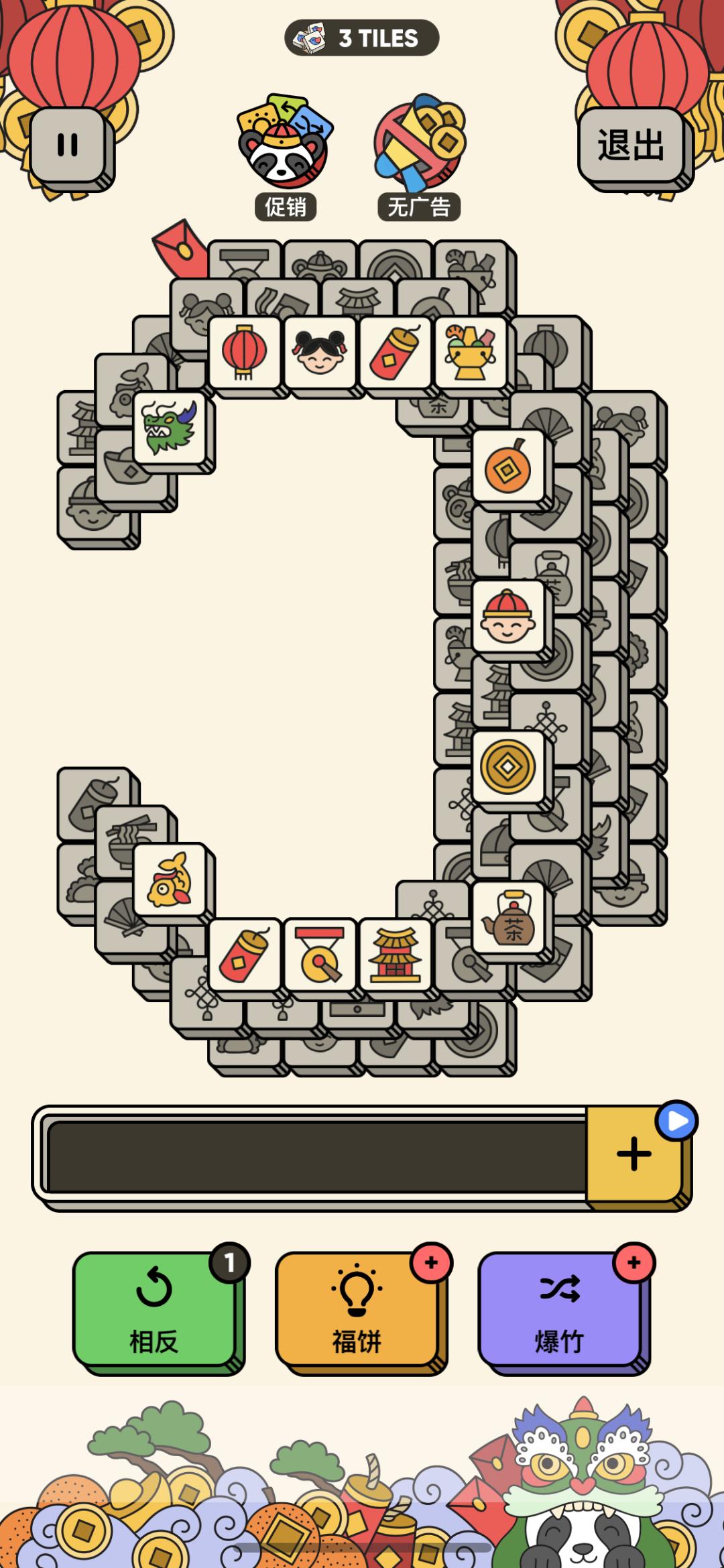Select the green dragon tile
Screen dimensions: 724x1568
pos(170,428)
